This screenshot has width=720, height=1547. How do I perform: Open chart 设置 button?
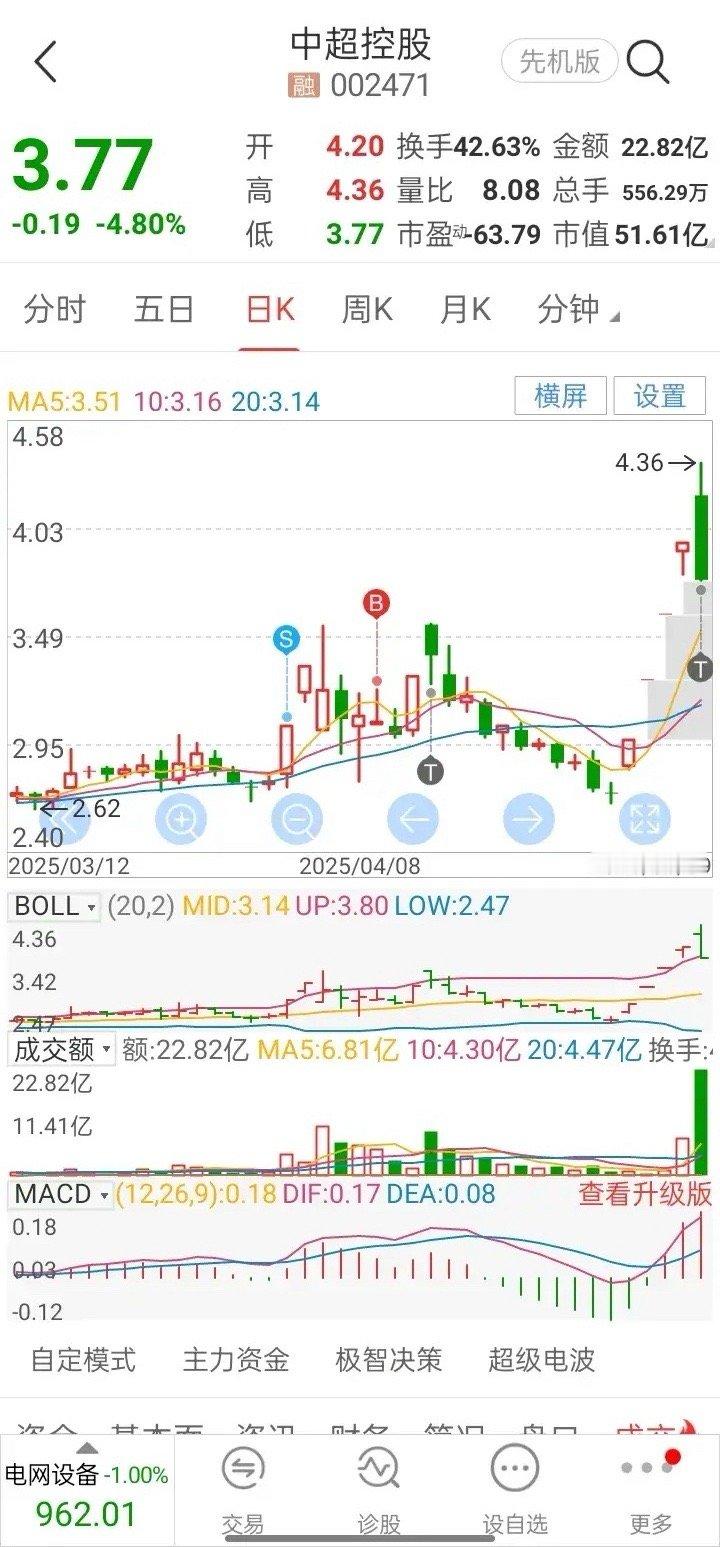pyautogui.click(x=659, y=396)
